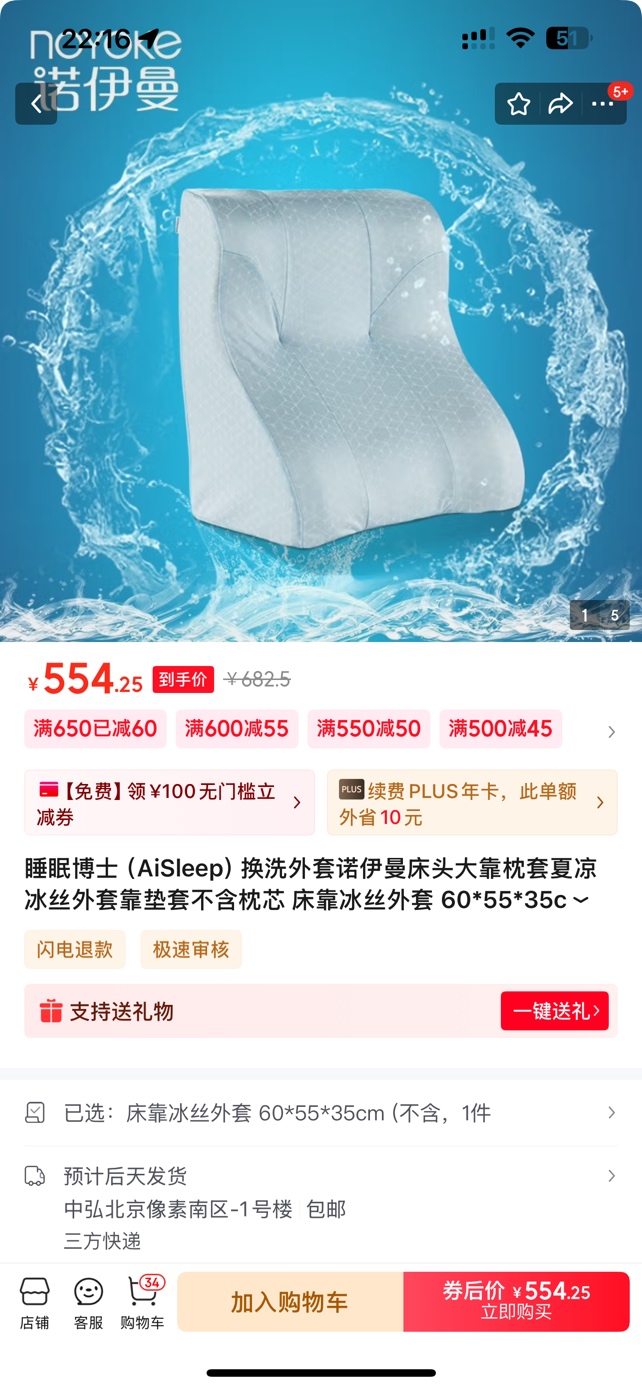Open the selected spec row 已选
642x1389 pixels.
coord(320,1113)
